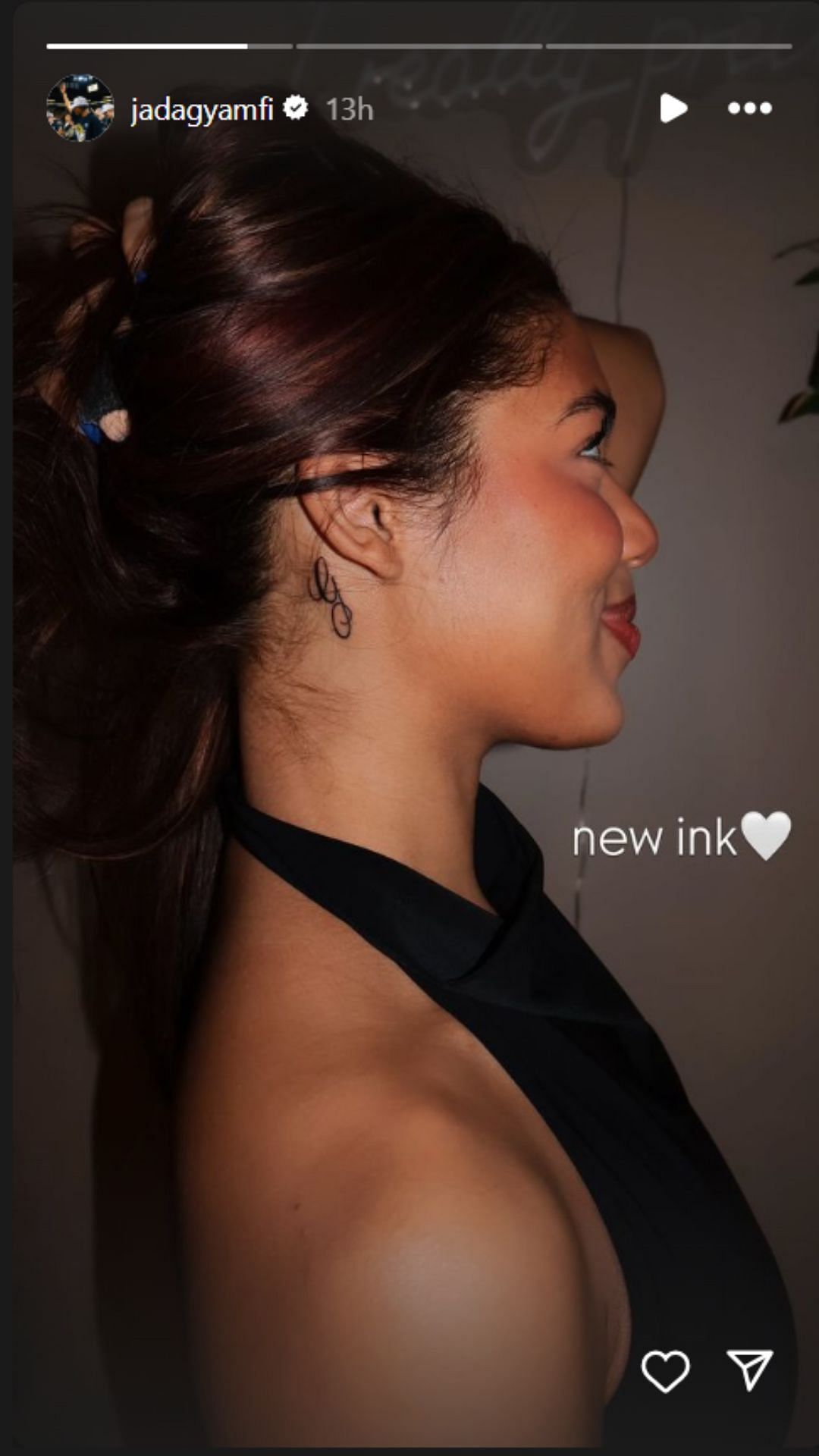Open the jadagyamfi username link

(x=202, y=110)
